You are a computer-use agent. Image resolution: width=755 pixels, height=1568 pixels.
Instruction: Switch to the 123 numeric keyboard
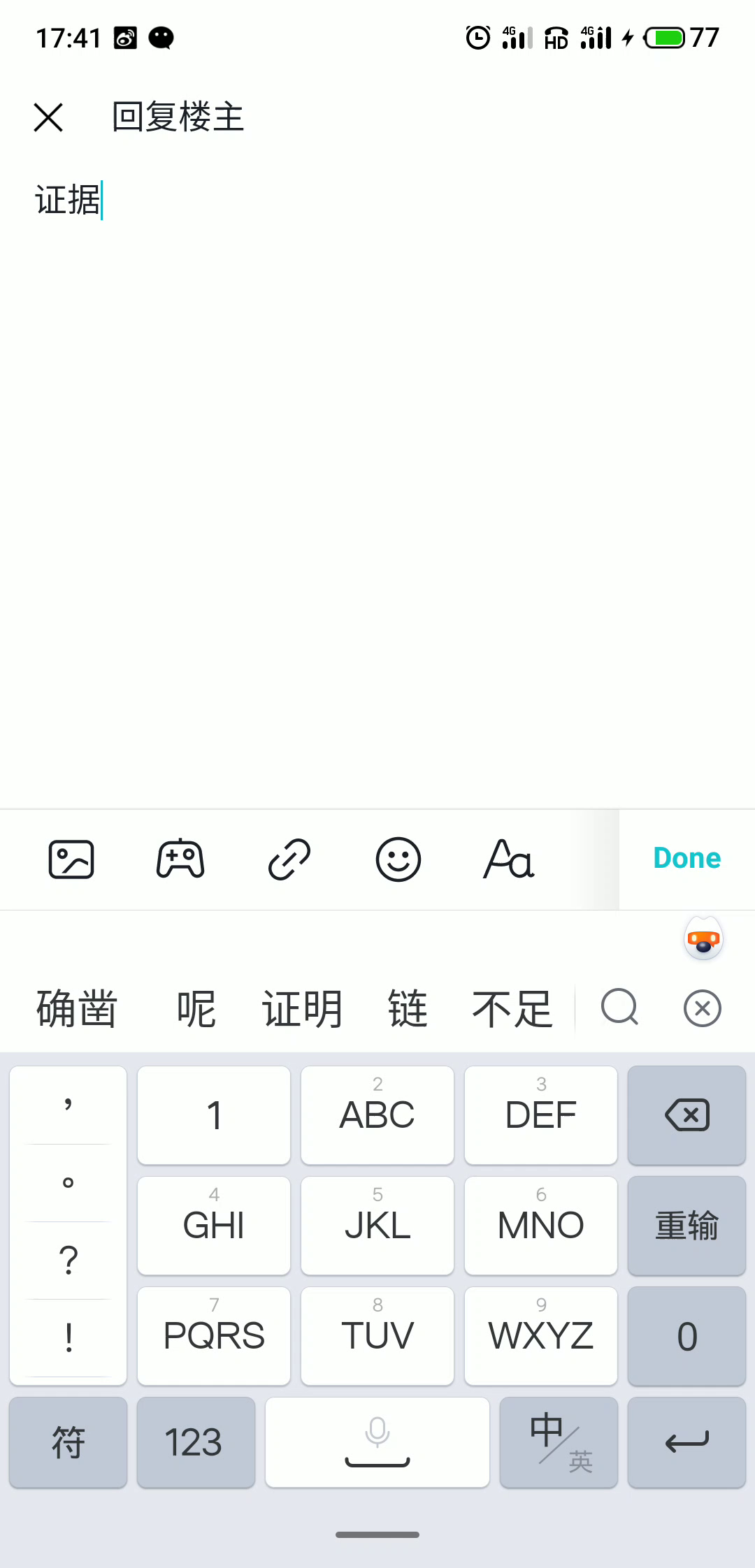[x=196, y=1442]
